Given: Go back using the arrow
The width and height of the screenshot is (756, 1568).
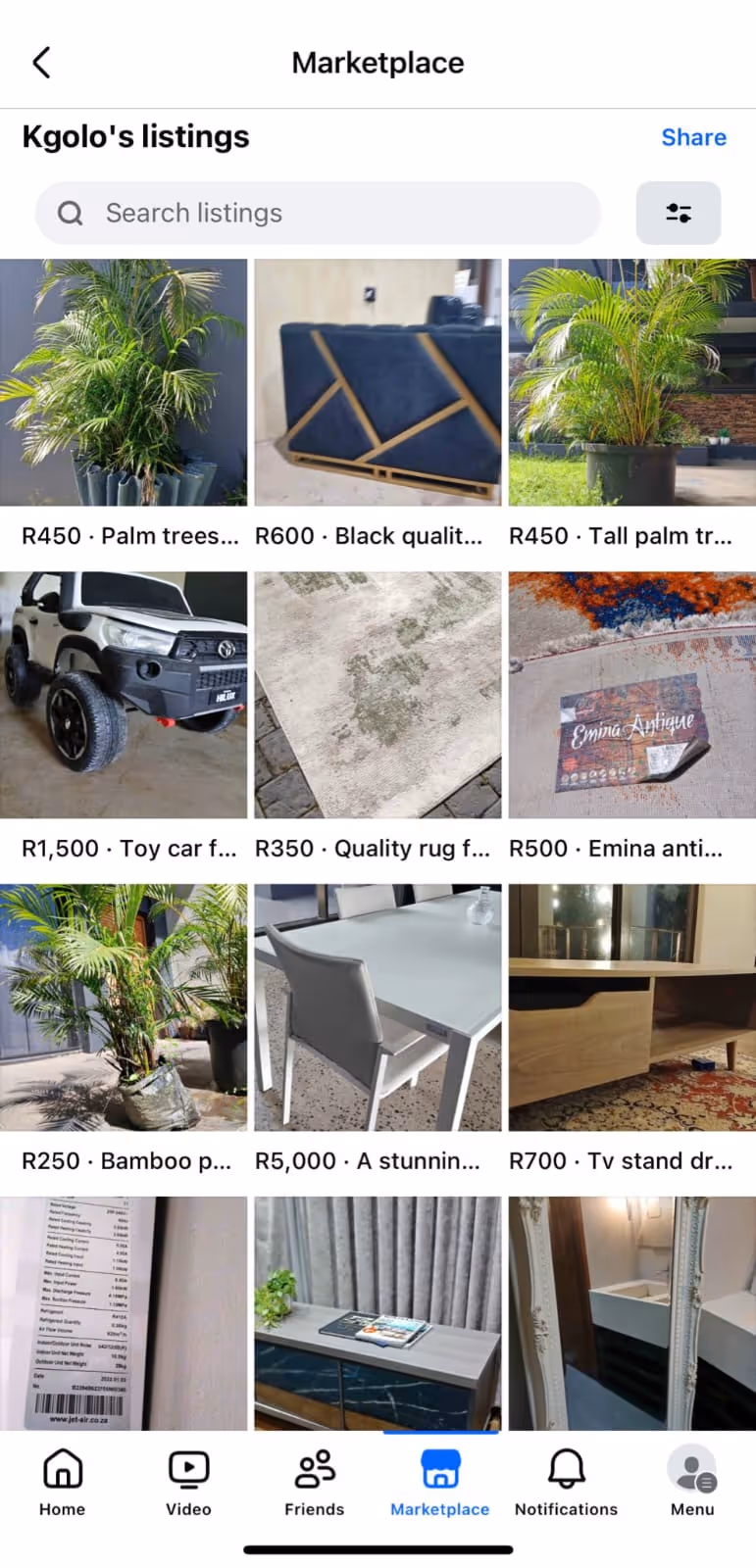Looking at the screenshot, I should pyautogui.click(x=41, y=63).
